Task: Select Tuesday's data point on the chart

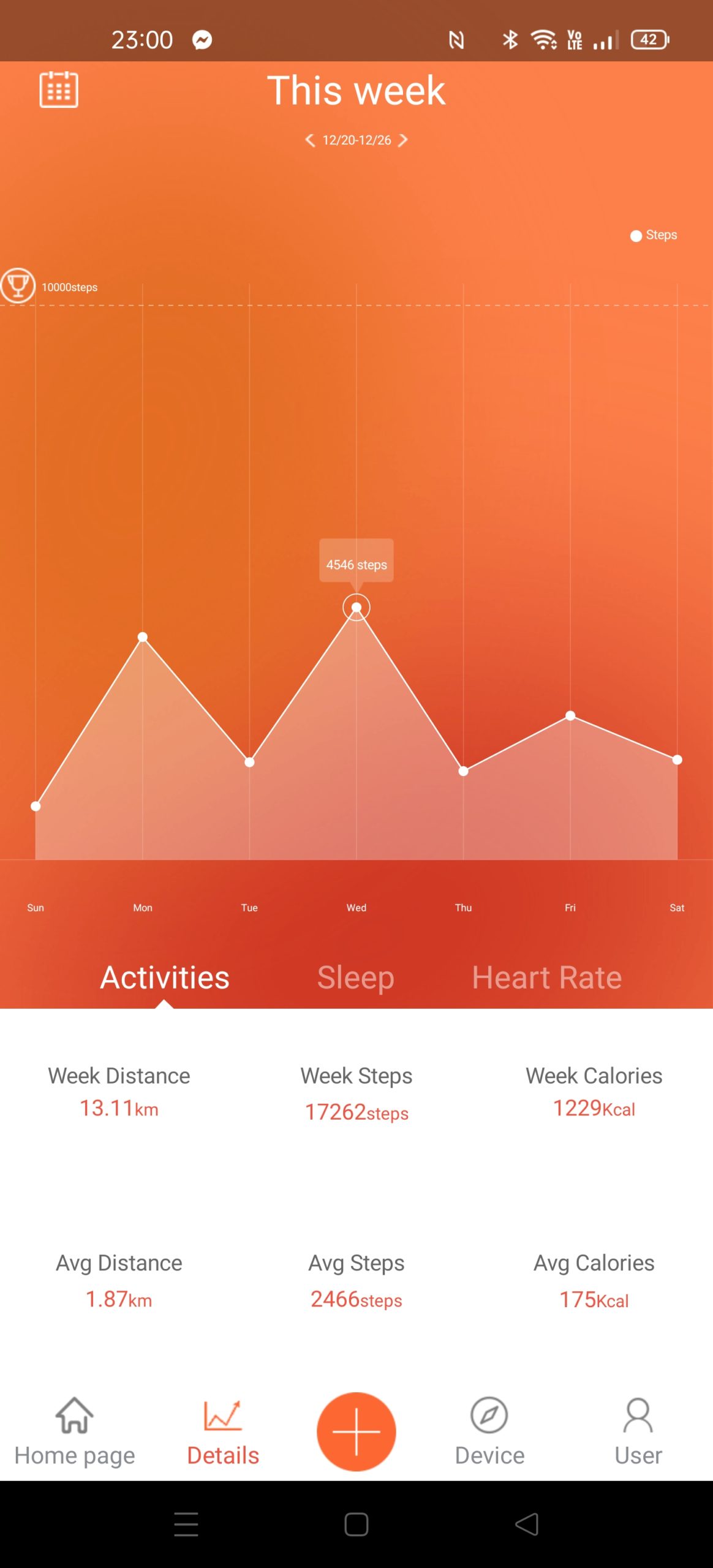Action: (x=249, y=762)
